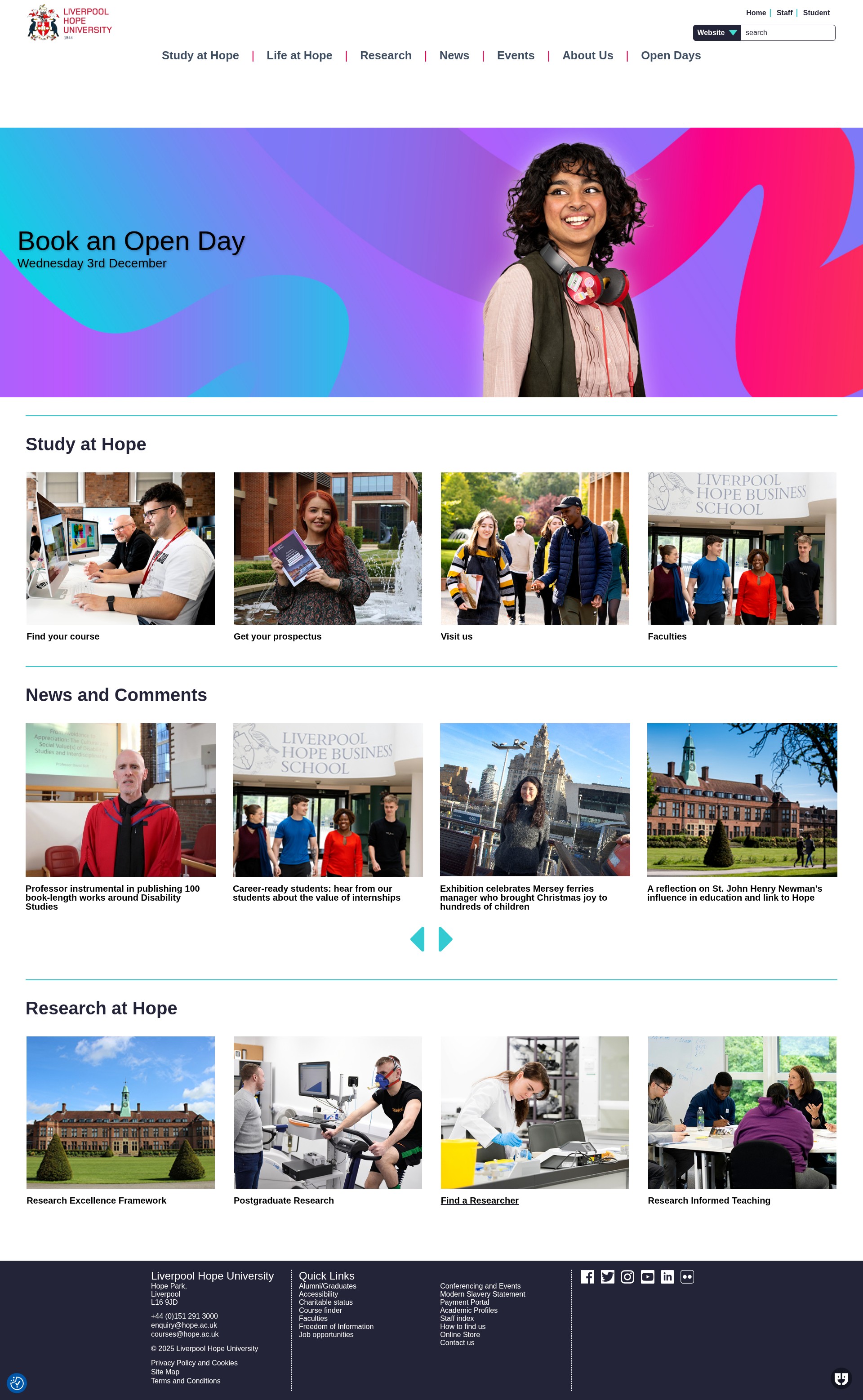Open the YouTube channel icon
Screen dimensions: 863x1400
(x=647, y=1277)
